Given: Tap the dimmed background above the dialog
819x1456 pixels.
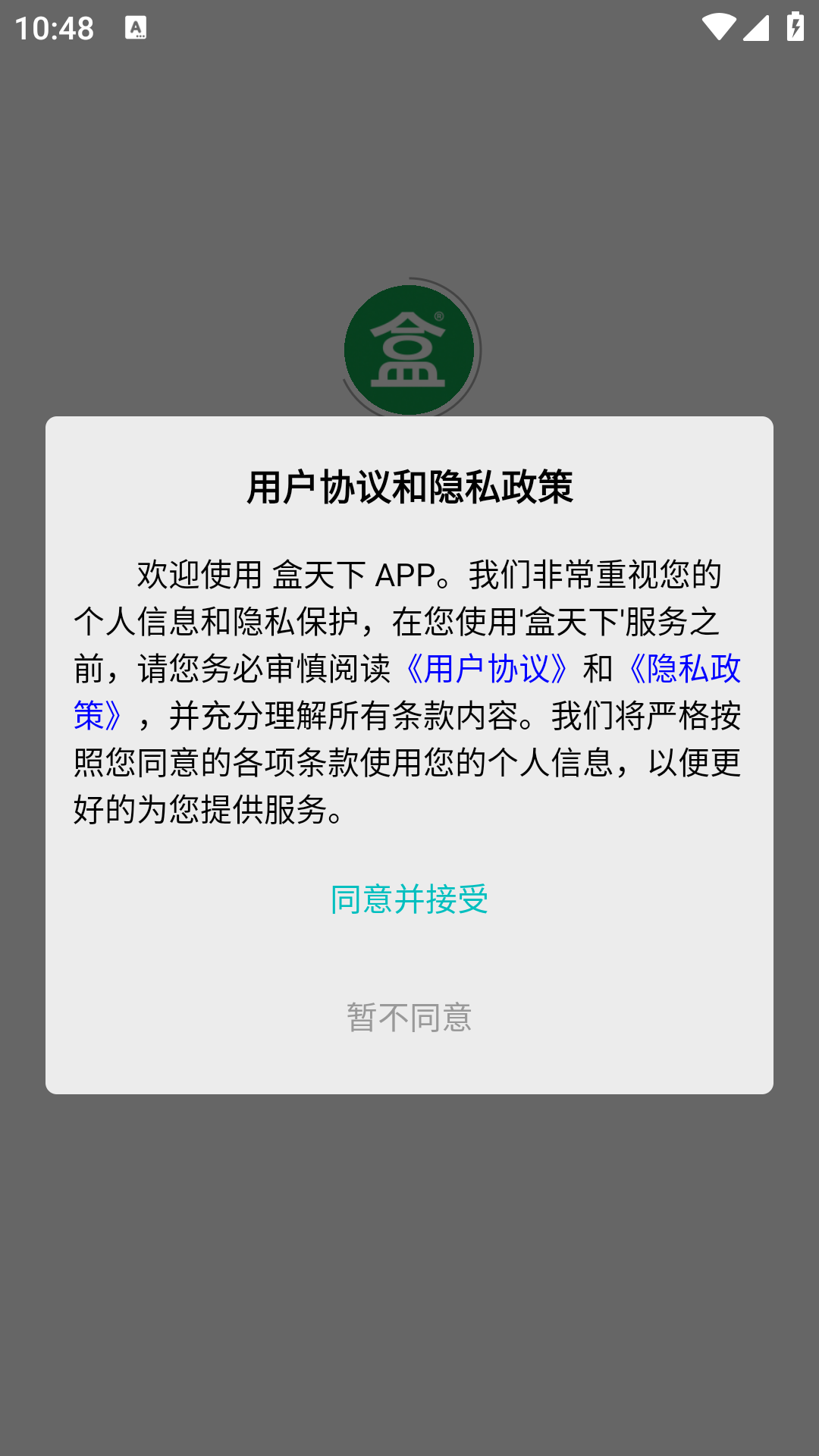Looking at the screenshot, I should click(409, 152).
